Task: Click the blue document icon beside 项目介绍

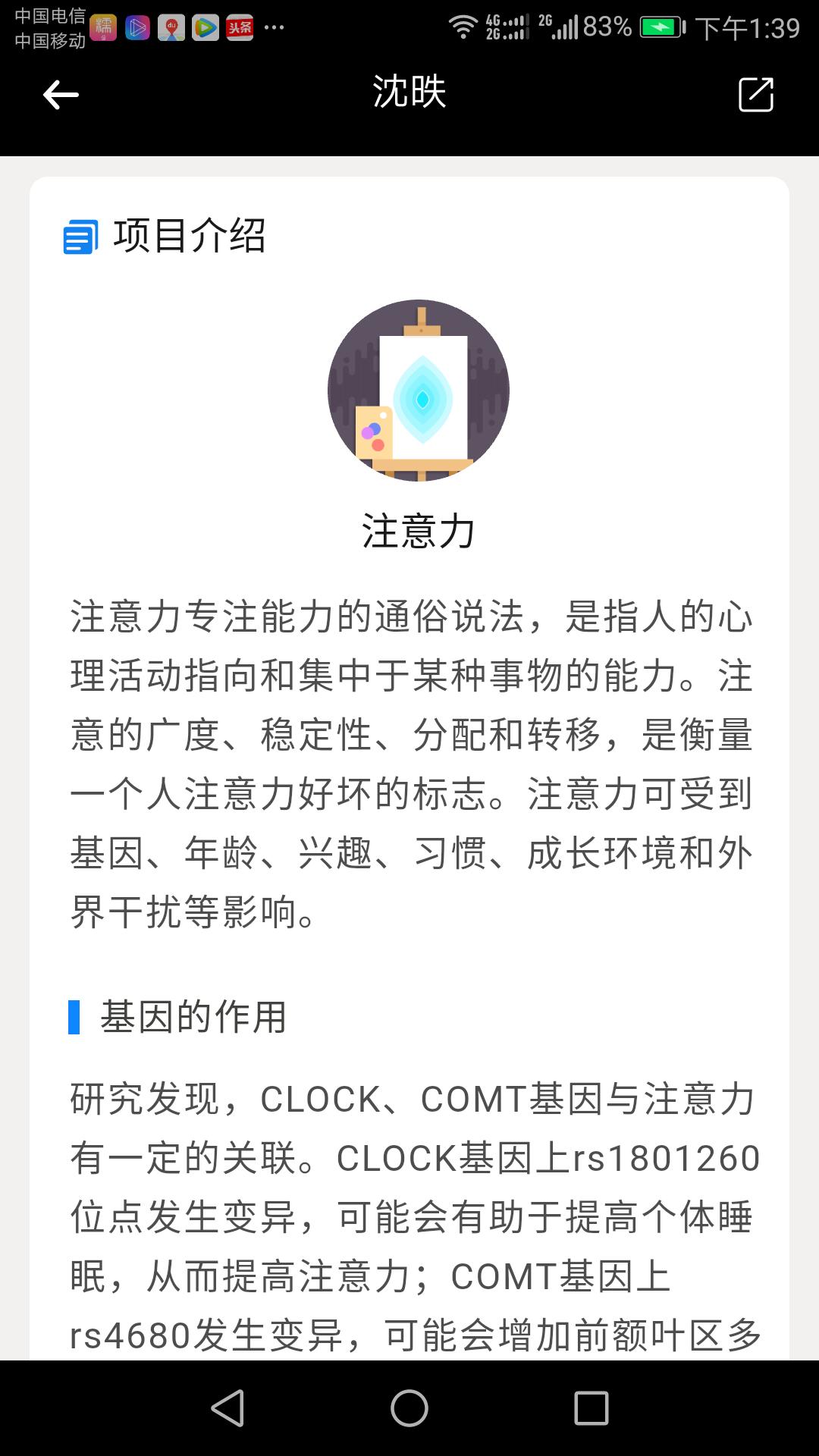Action: (80, 237)
